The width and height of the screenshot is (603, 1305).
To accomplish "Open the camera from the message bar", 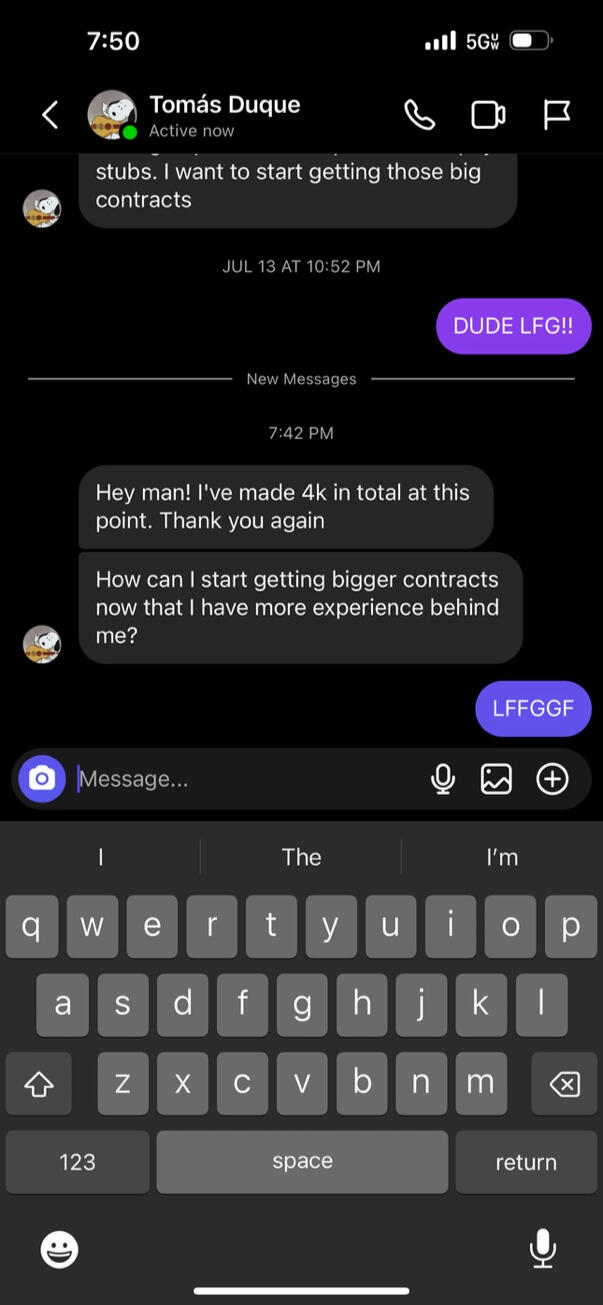I will click(x=42, y=779).
